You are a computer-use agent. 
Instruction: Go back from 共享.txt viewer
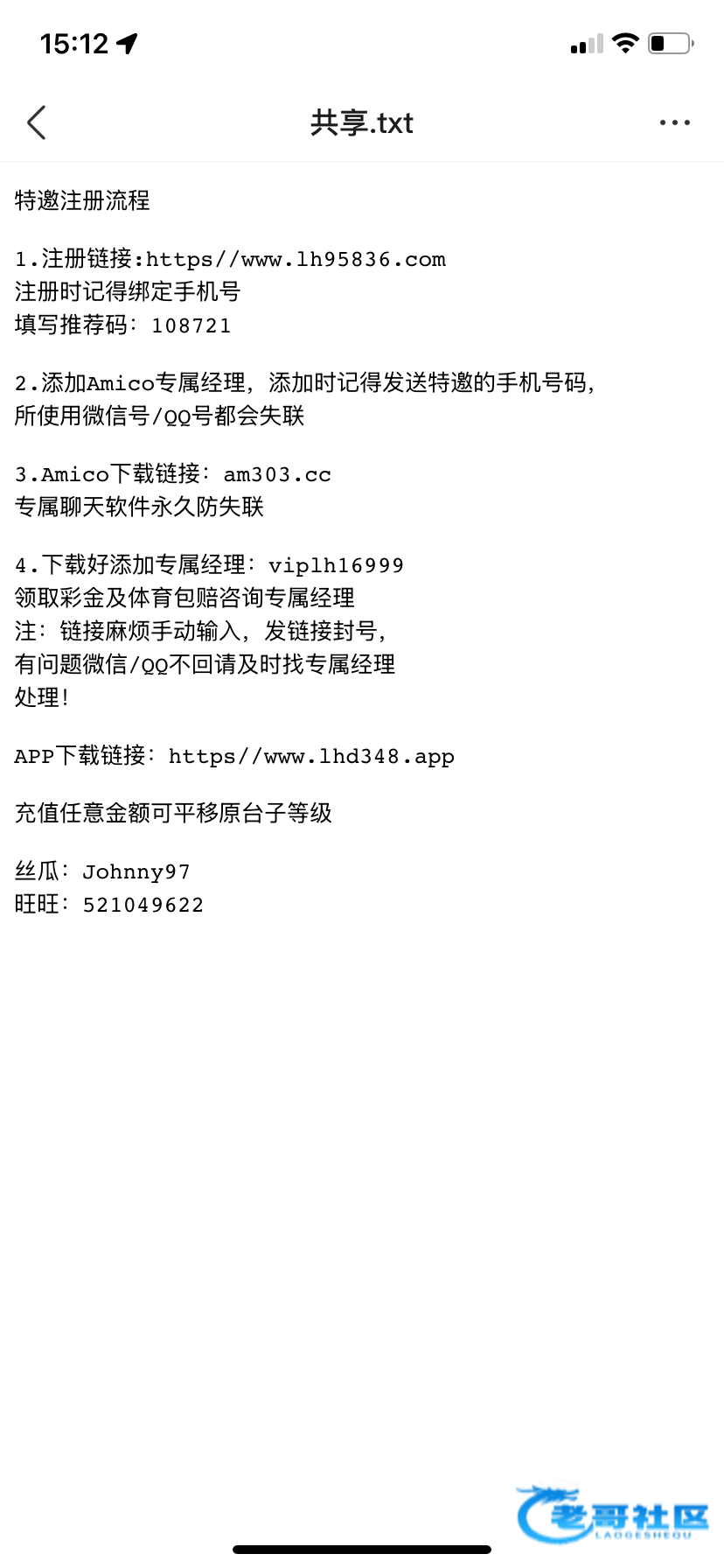point(37,123)
